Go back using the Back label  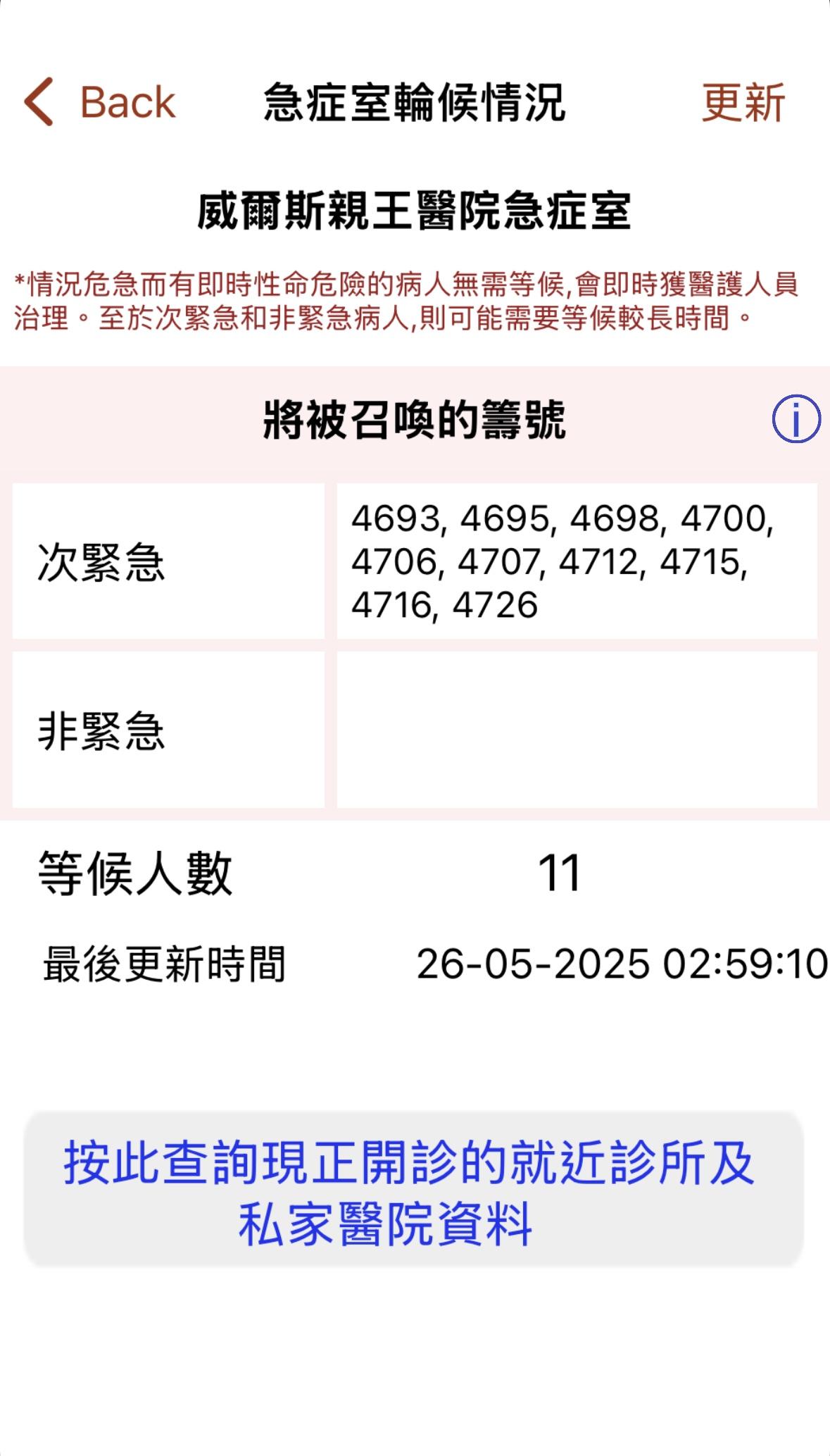[127, 104]
